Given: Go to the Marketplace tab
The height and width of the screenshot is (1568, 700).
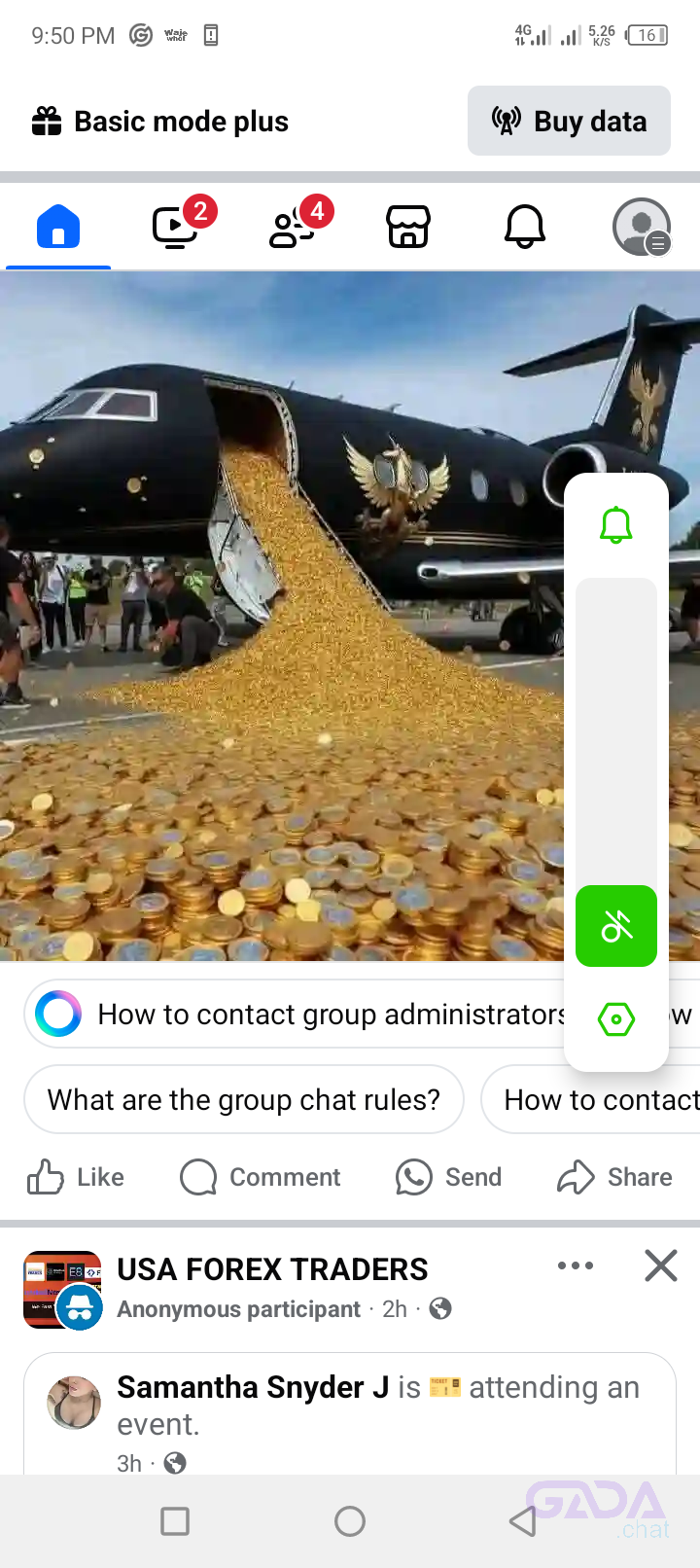Looking at the screenshot, I should pos(408,228).
